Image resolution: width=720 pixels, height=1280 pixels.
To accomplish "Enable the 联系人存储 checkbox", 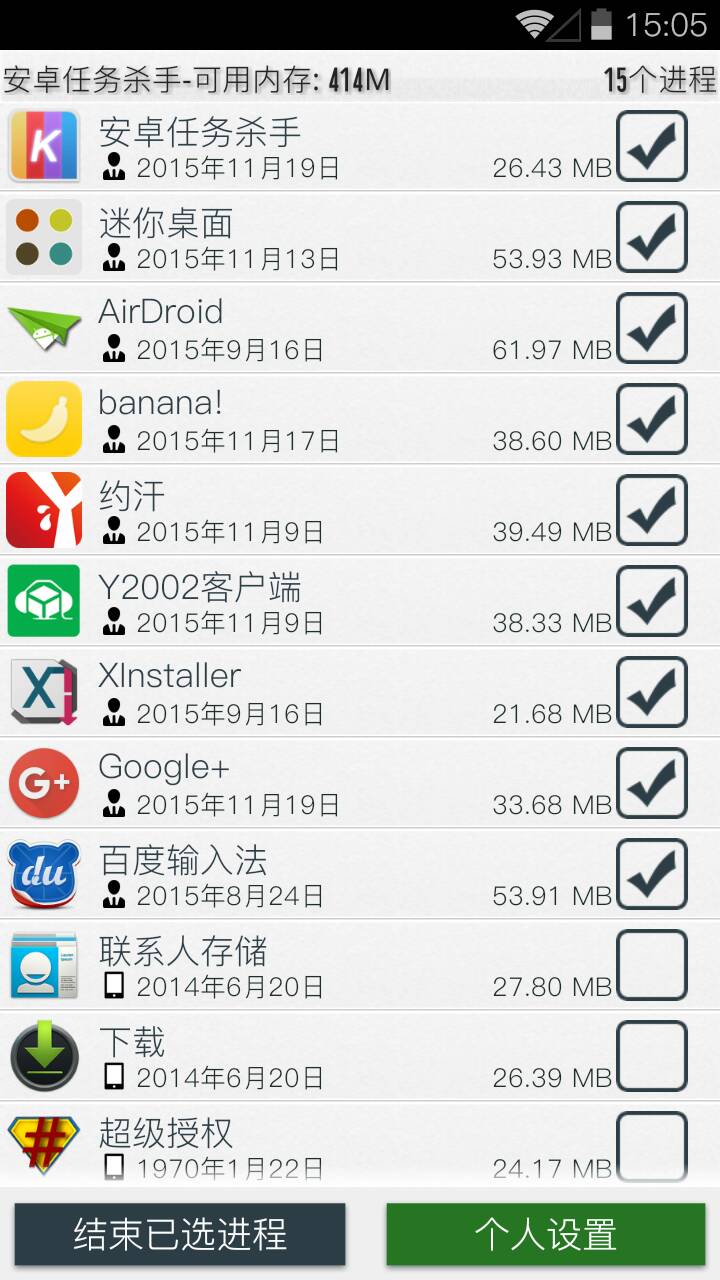I will point(652,965).
